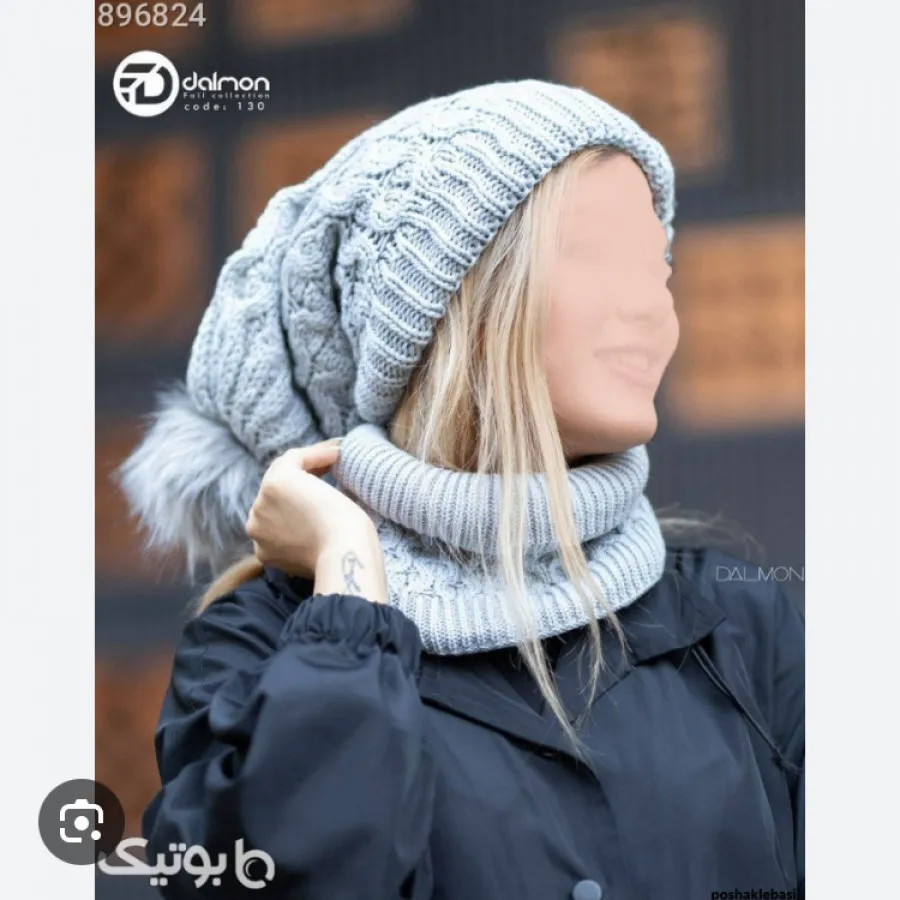The image size is (900, 900).
Task: Search this image with Google Lens
Action: pos(81,822)
